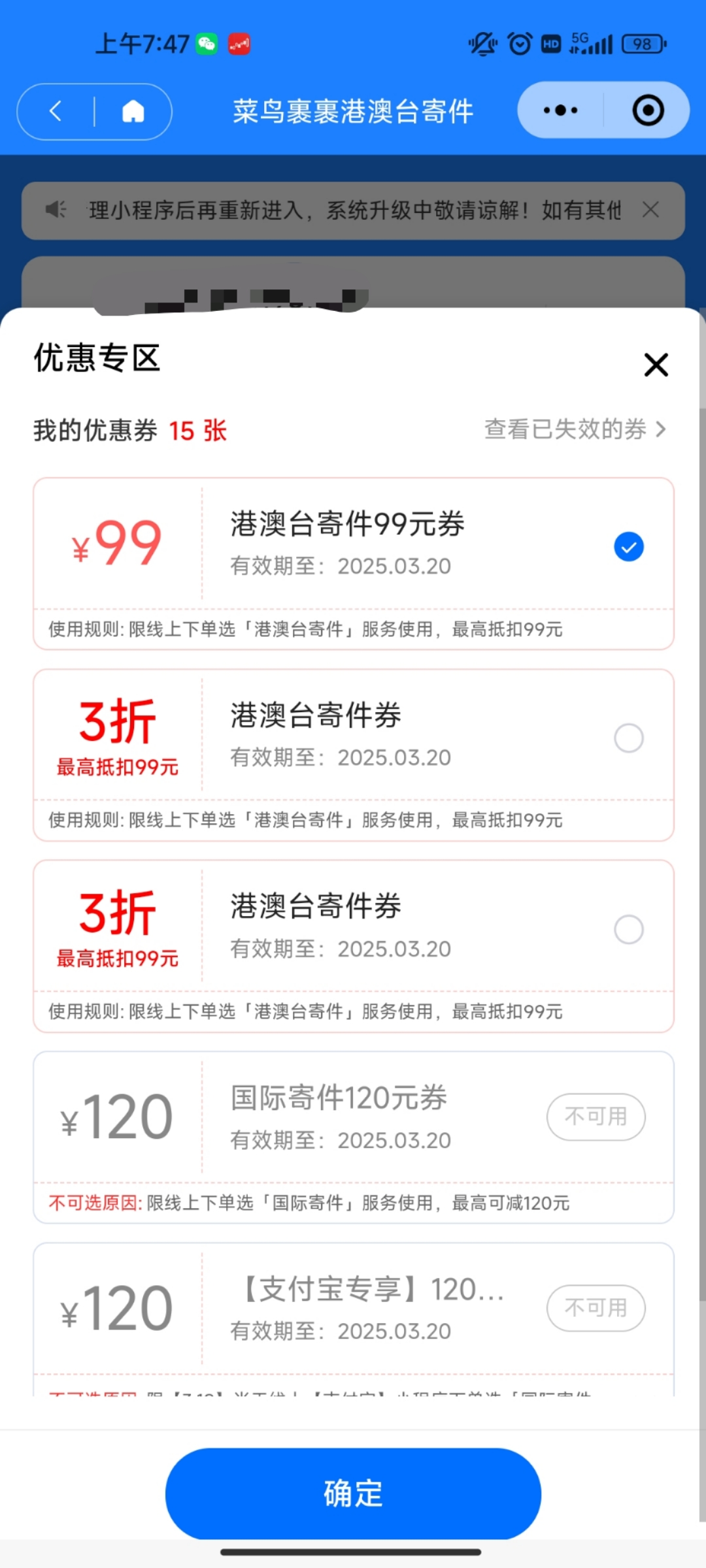Close the 优惠专区 coupon sheet
Image resolution: width=706 pixels, height=1568 pixels.
tap(656, 365)
